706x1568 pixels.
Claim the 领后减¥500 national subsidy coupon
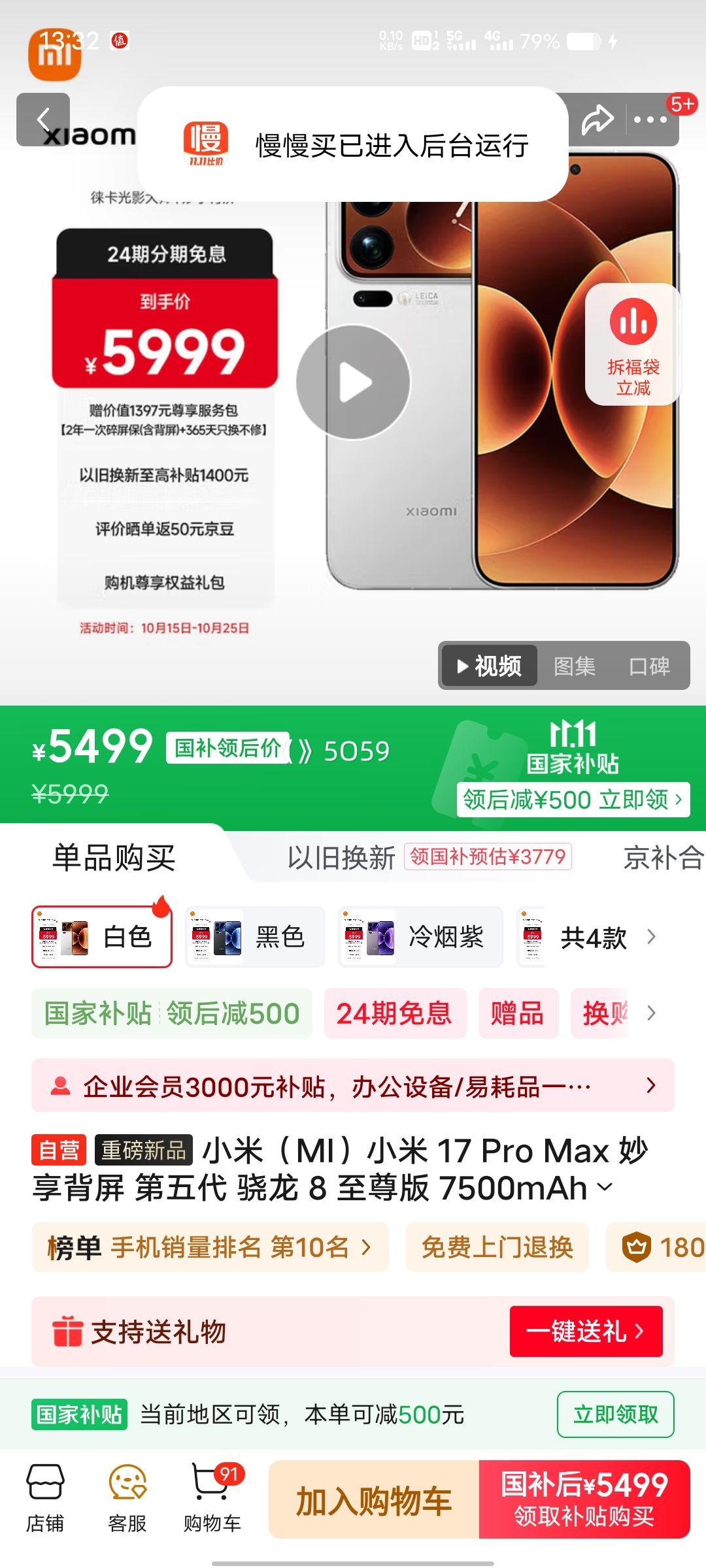tap(573, 799)
